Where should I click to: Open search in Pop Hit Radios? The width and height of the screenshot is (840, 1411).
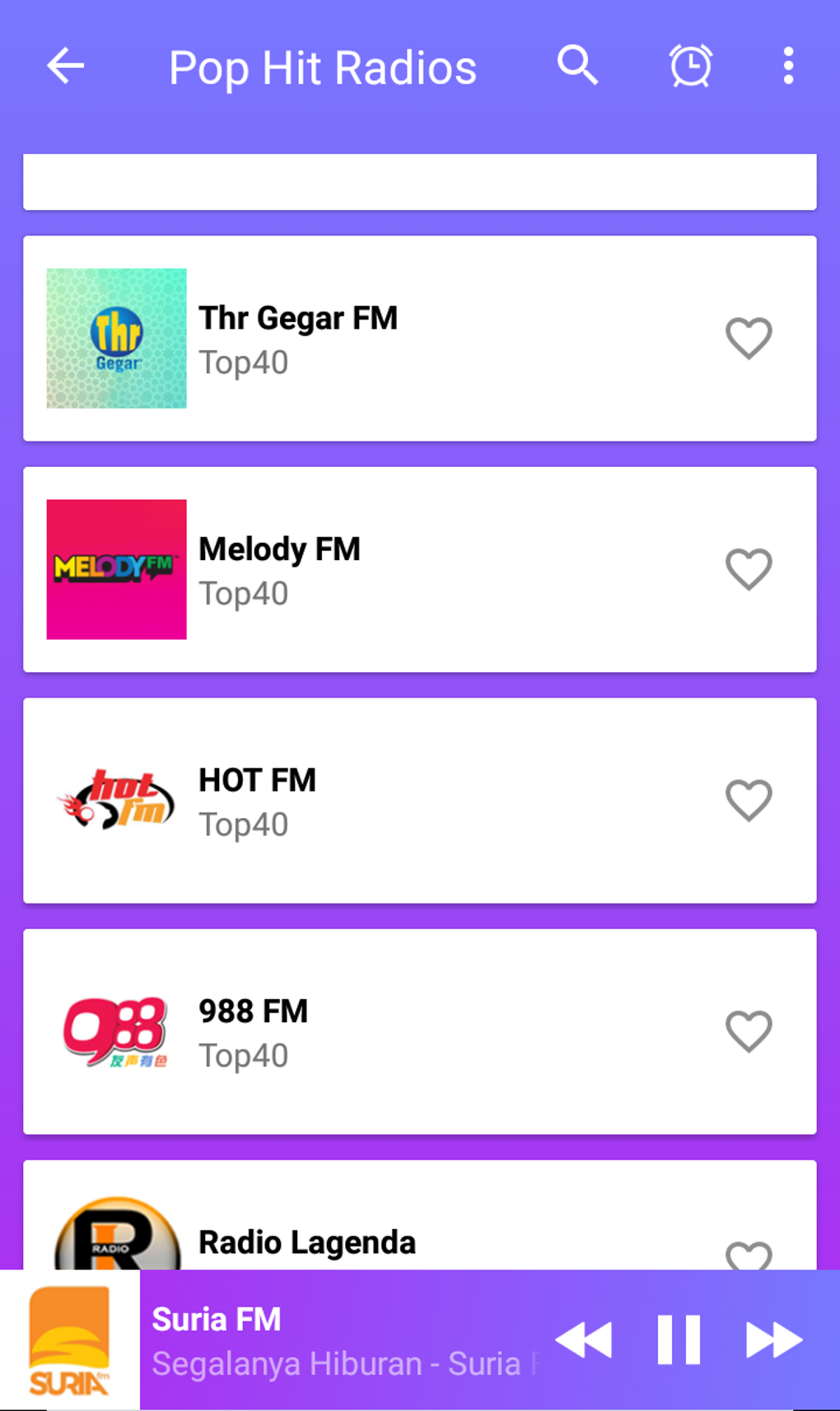[577, 66]
